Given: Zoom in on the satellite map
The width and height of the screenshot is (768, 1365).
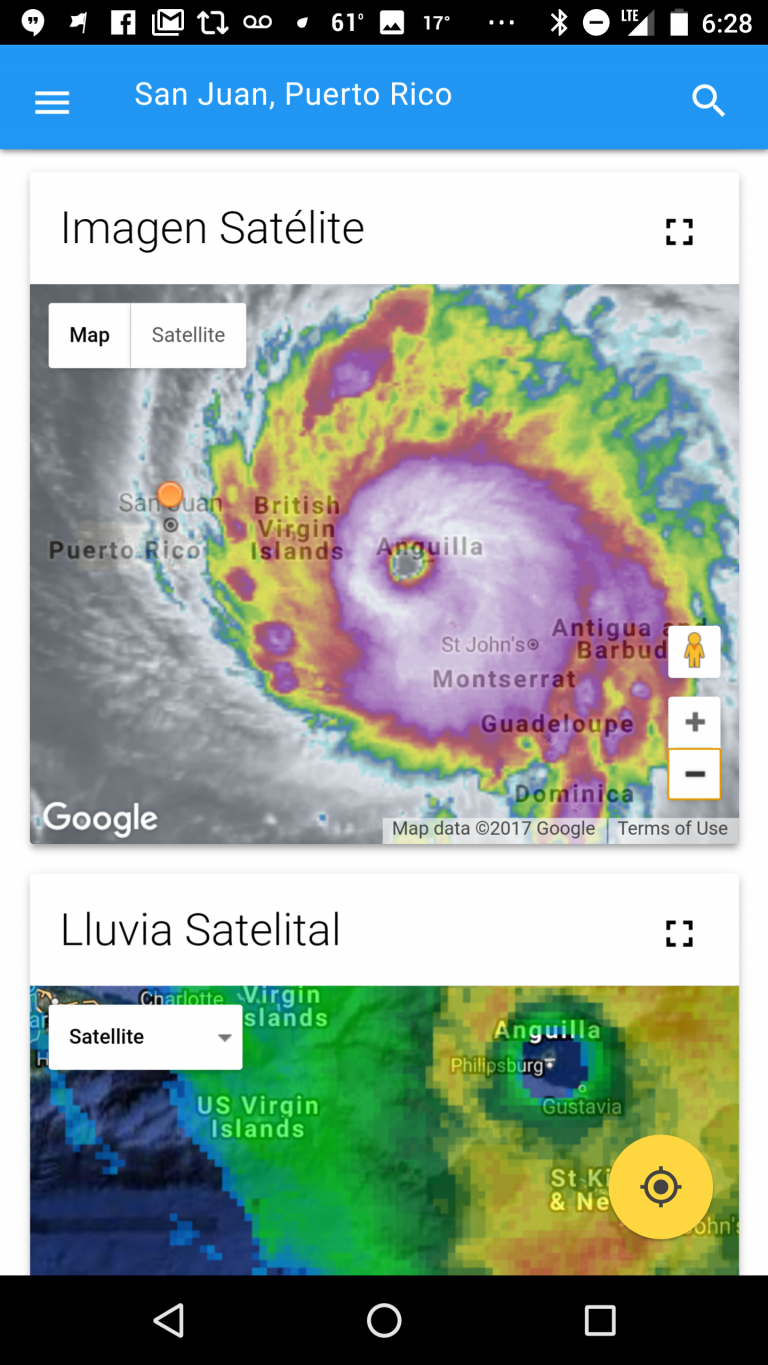Looking at the screenshot, I should [x=694, y=722].
